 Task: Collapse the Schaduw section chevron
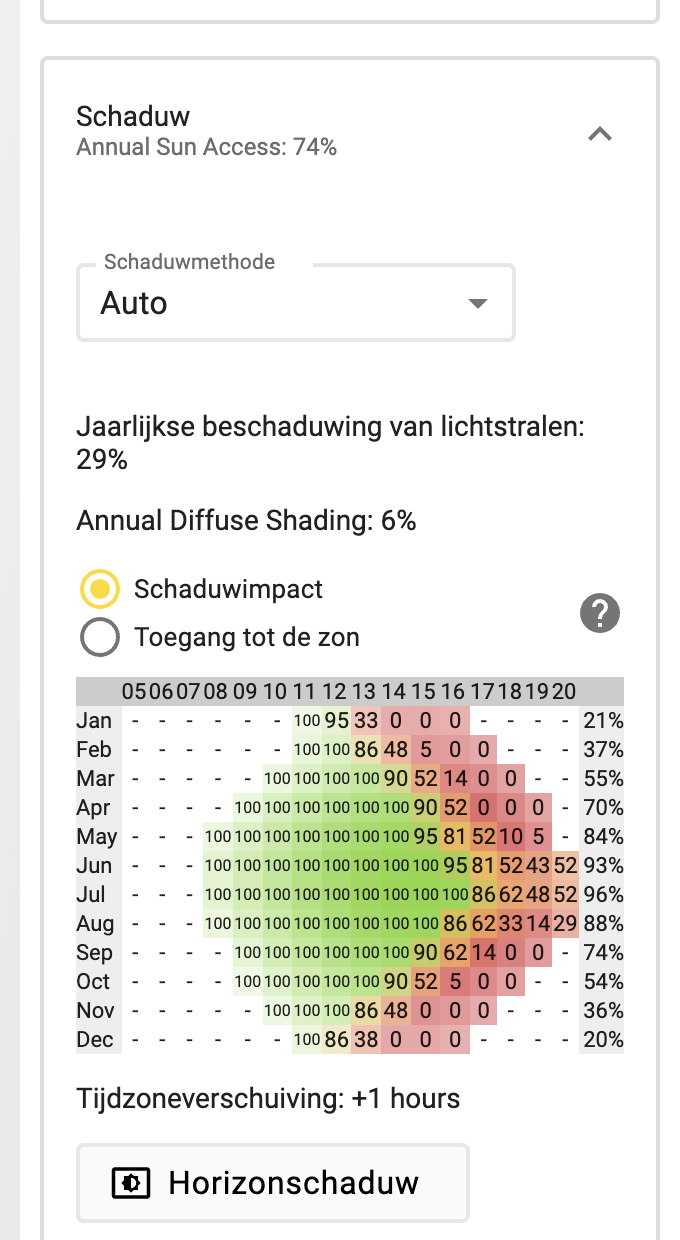point(600,134)
